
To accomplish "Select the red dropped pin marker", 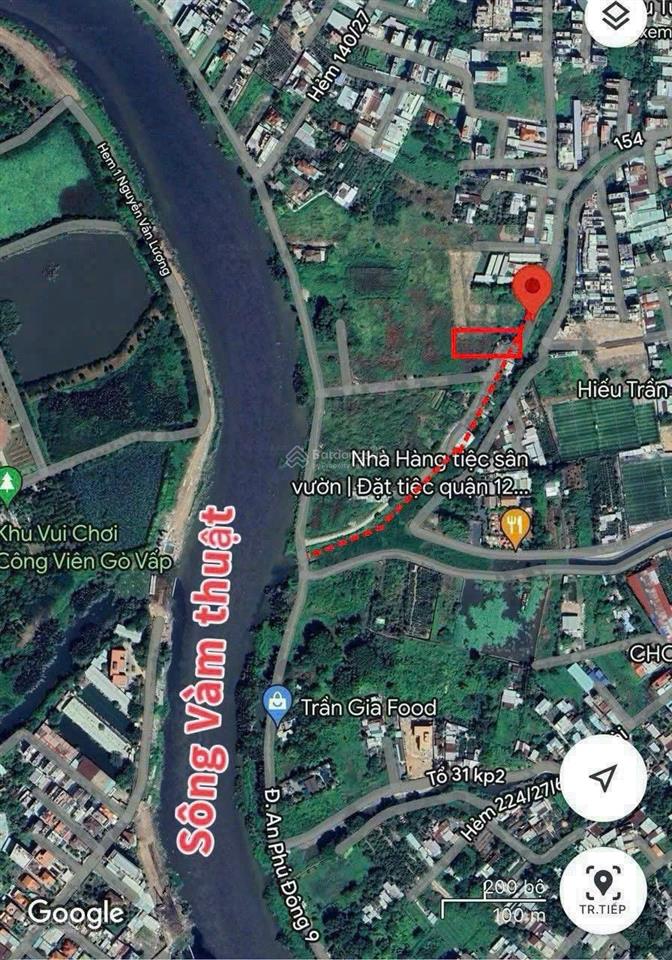I will (x=532, y=289).
